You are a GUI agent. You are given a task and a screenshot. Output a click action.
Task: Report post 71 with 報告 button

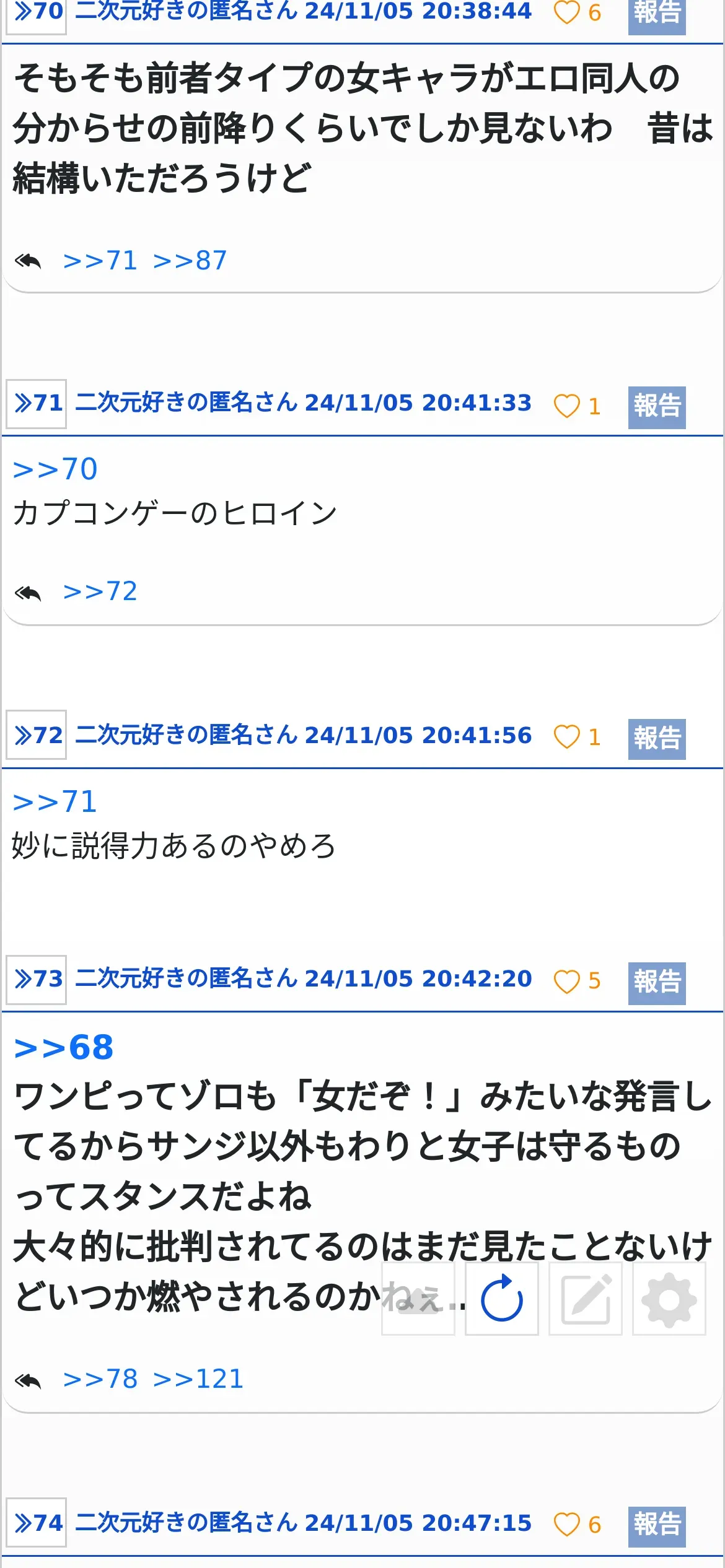pos(657,407)
